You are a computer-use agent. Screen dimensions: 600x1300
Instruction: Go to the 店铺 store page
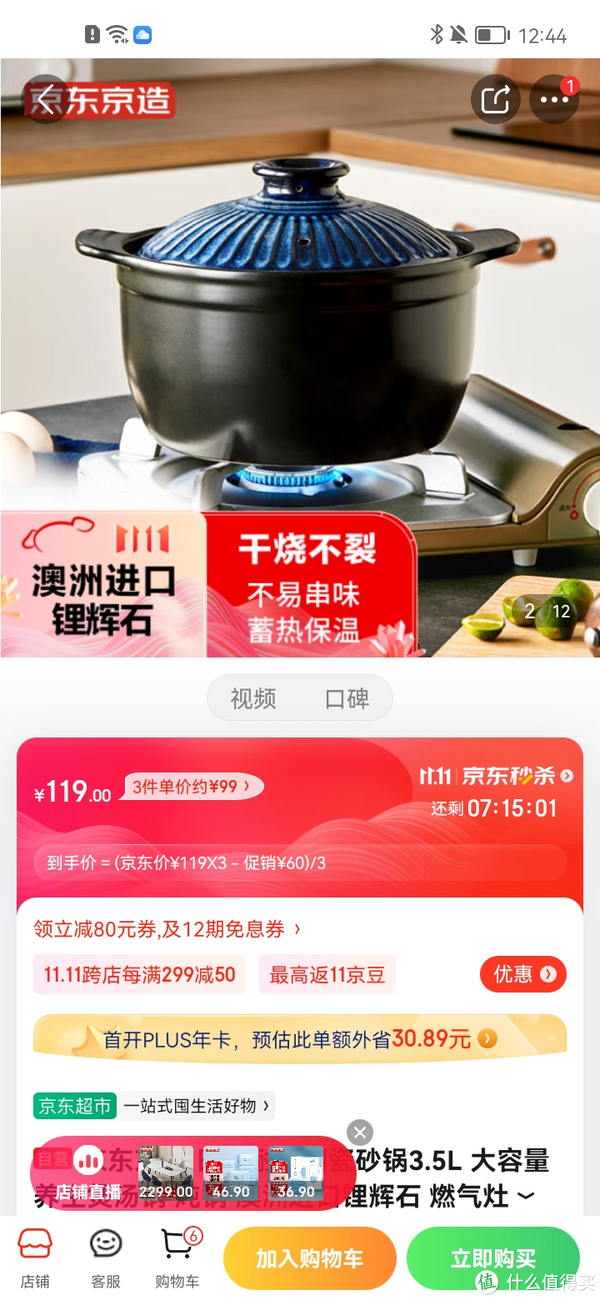(35, 1256)
